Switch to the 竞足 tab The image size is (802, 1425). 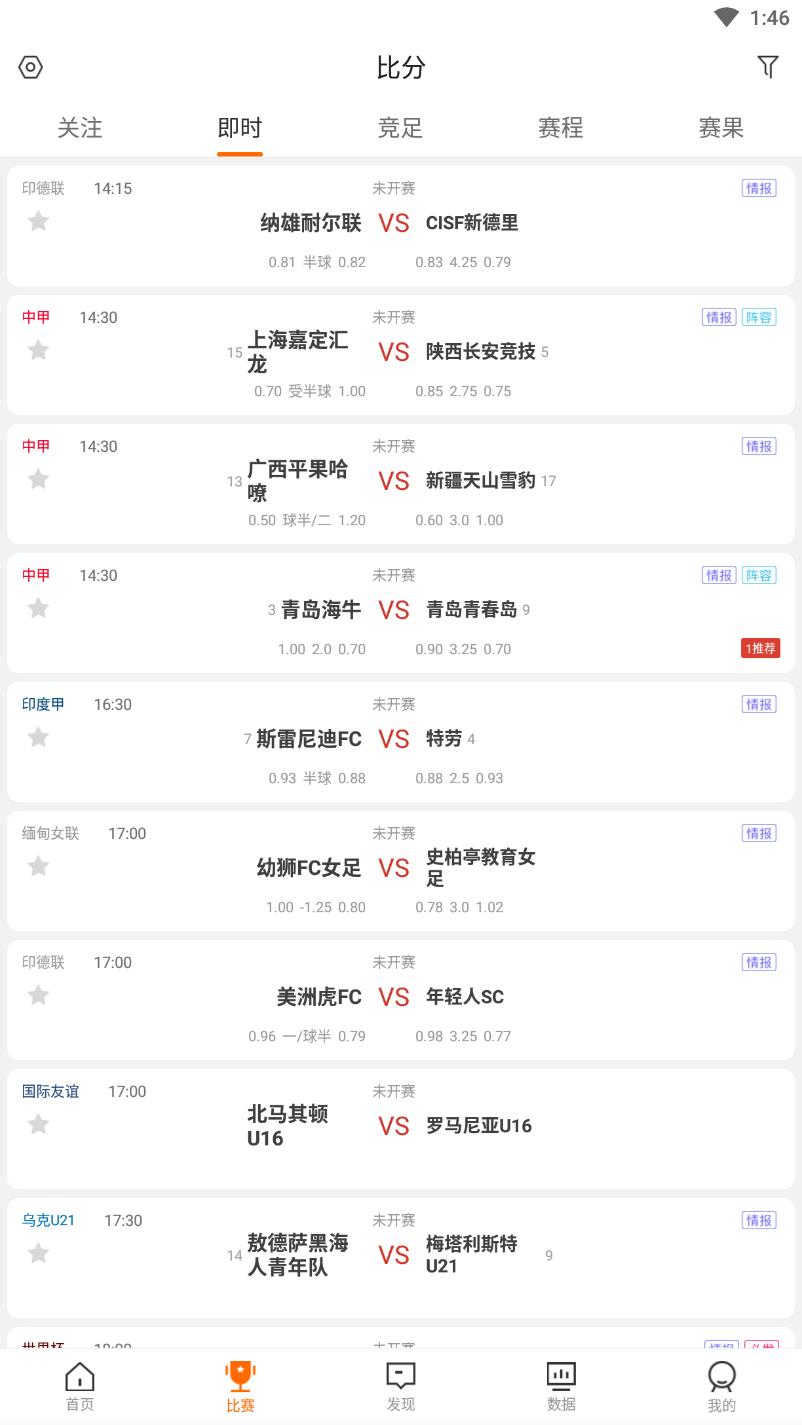[400, 128]
